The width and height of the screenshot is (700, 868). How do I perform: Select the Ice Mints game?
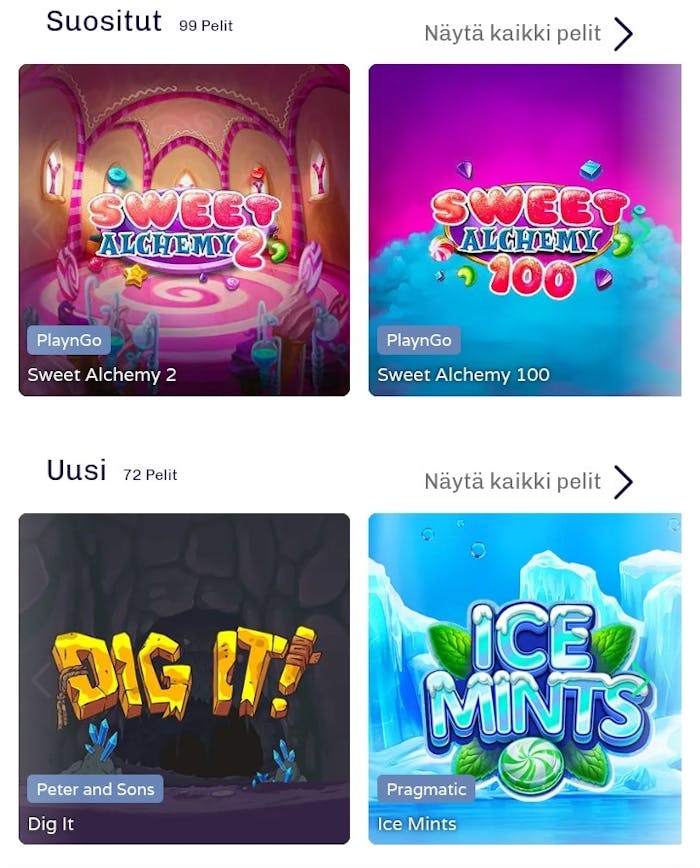tap(525, 678)
